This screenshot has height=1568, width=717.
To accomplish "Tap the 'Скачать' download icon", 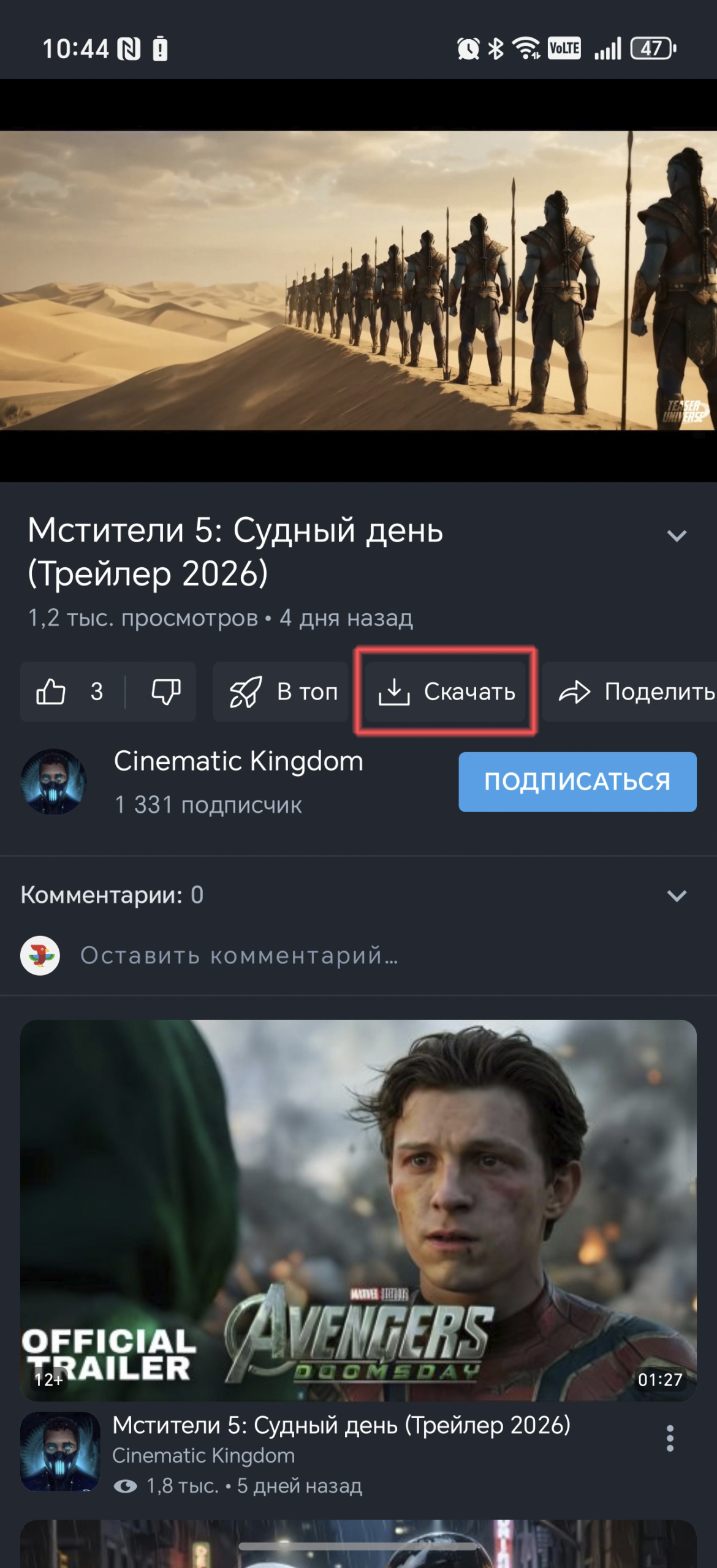I will click(396, 693).
